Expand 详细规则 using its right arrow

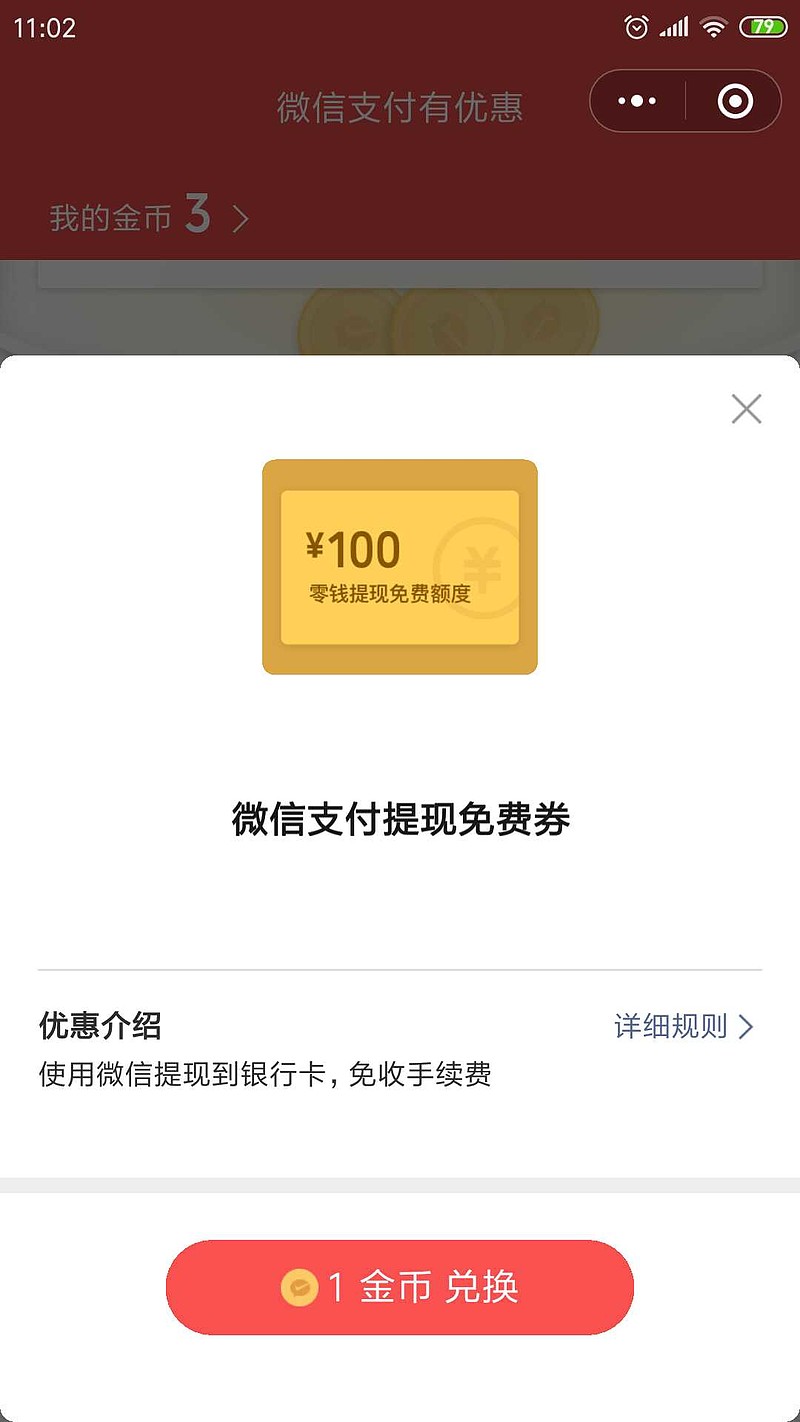(746, 1027)
